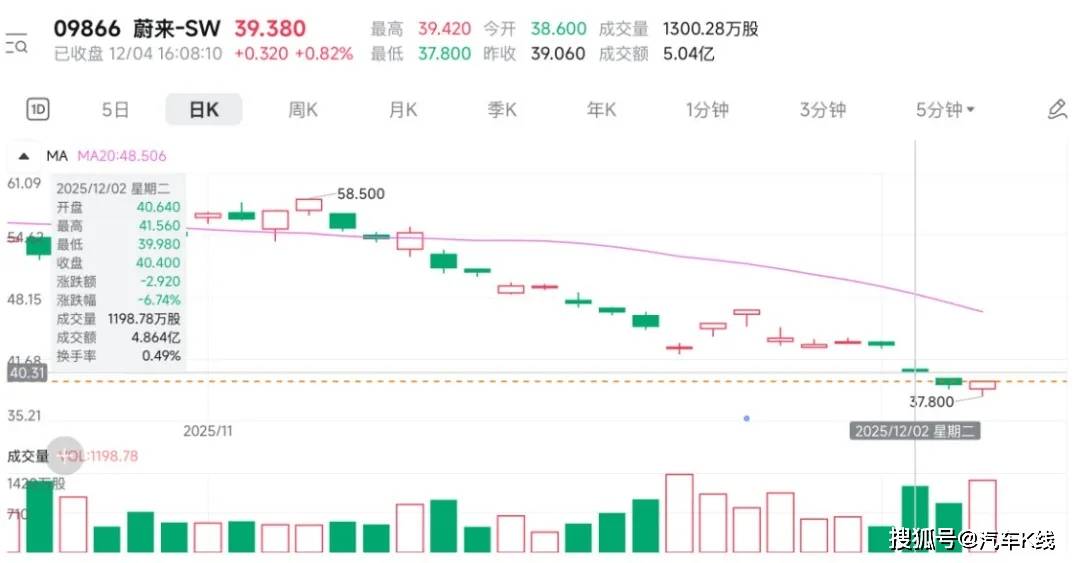This screenshot has width=1080, height=563.
Task: Switch to the 5日 chart tab
Action: (115, 110)
